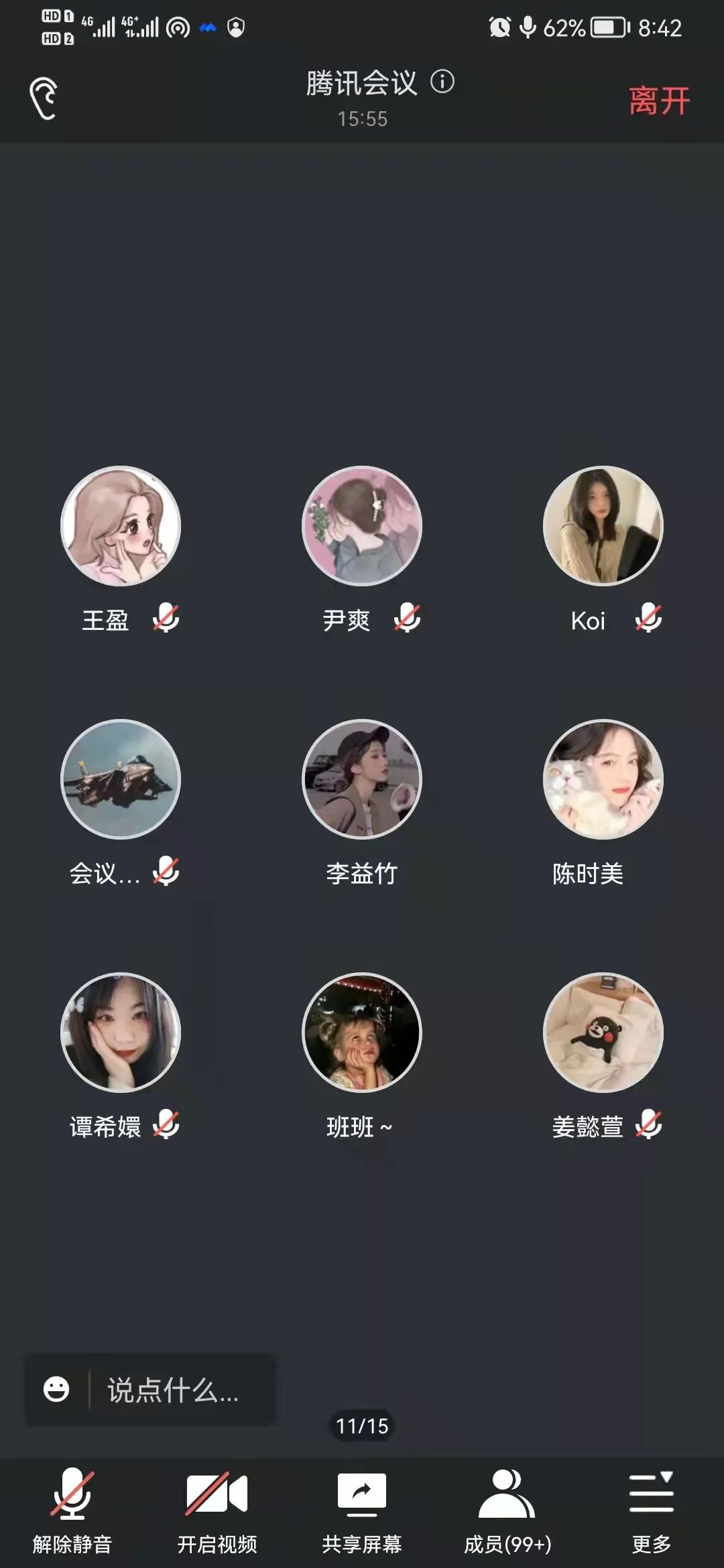This screenshot has width=724, height=1568.
Task: Select participant 谭希嬛's avatar
Action: point(121,1033)
